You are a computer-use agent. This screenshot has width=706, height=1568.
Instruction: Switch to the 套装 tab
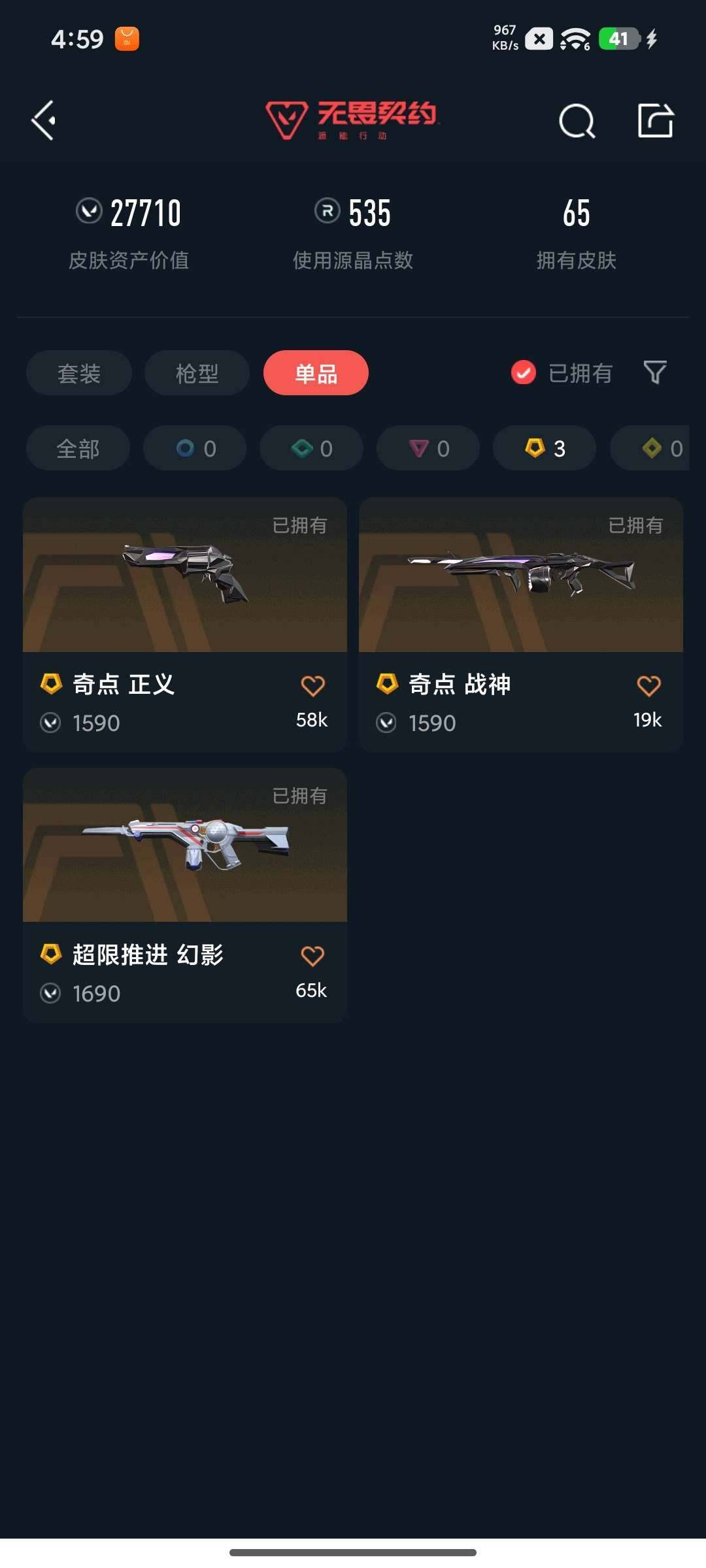click(78, 372)
